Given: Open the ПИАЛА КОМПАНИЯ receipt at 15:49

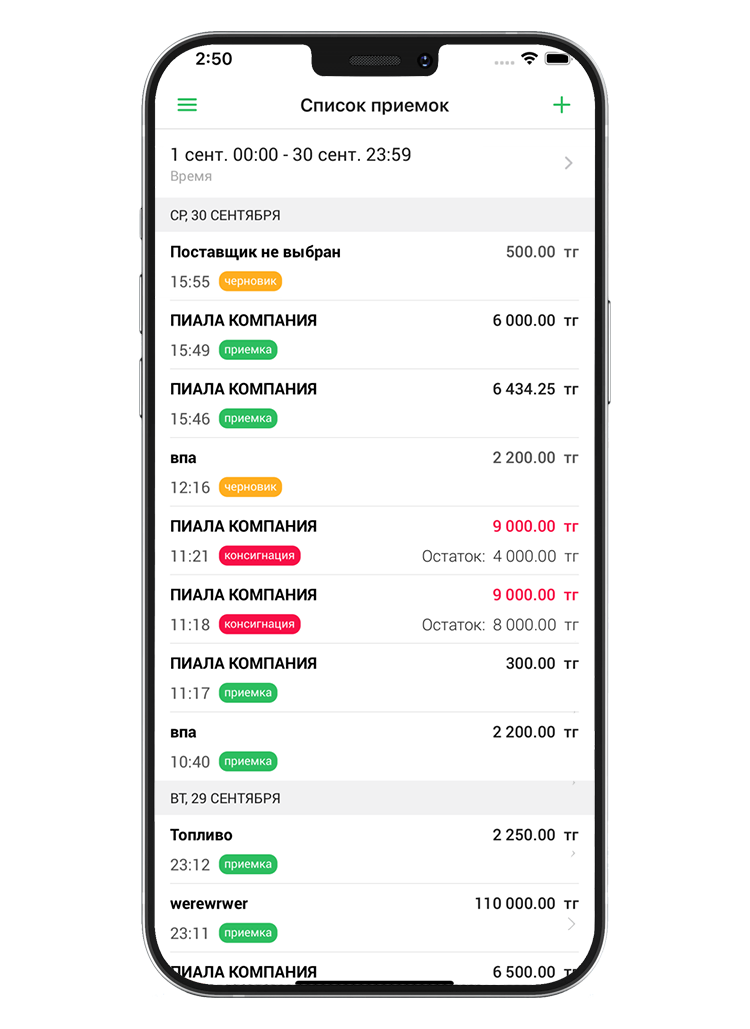Looking at the screenshot, I should 374,335.
